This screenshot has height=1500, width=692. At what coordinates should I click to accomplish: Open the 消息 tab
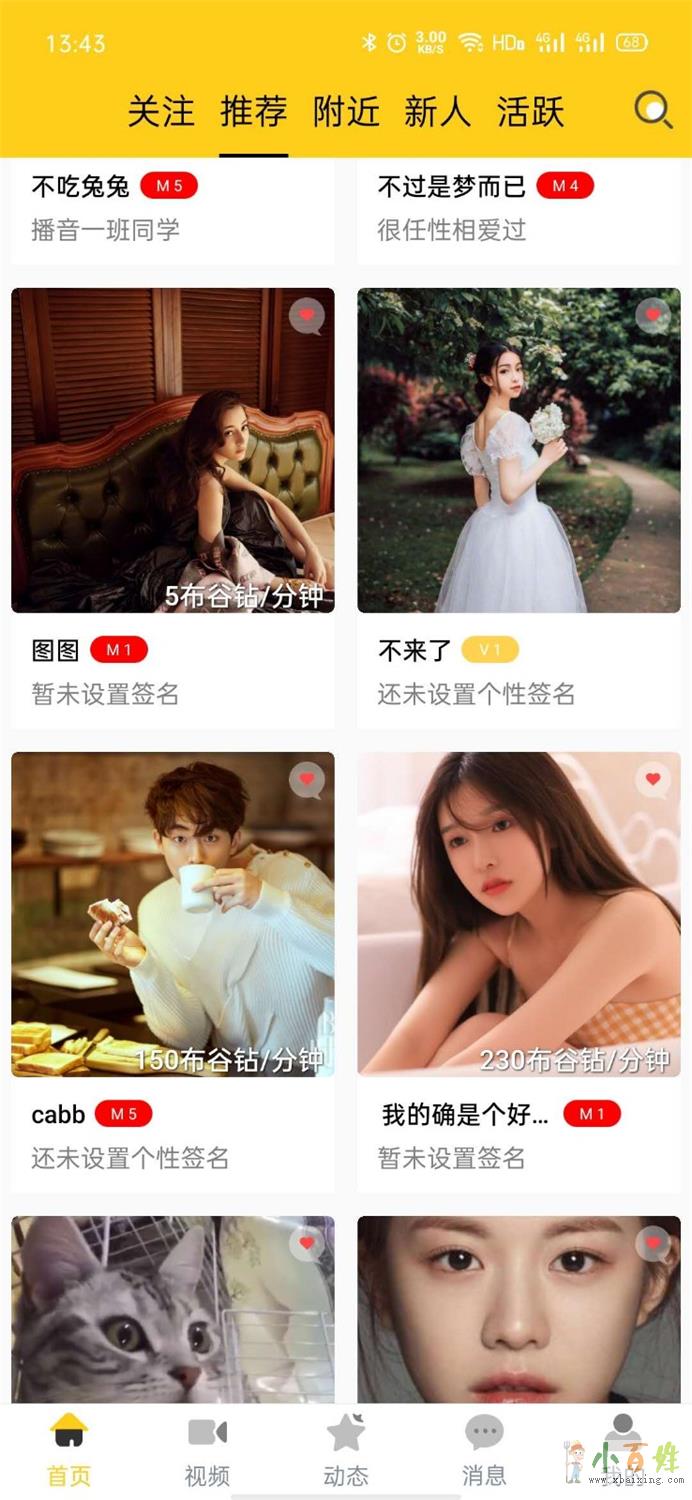(x=484, y=1450)
